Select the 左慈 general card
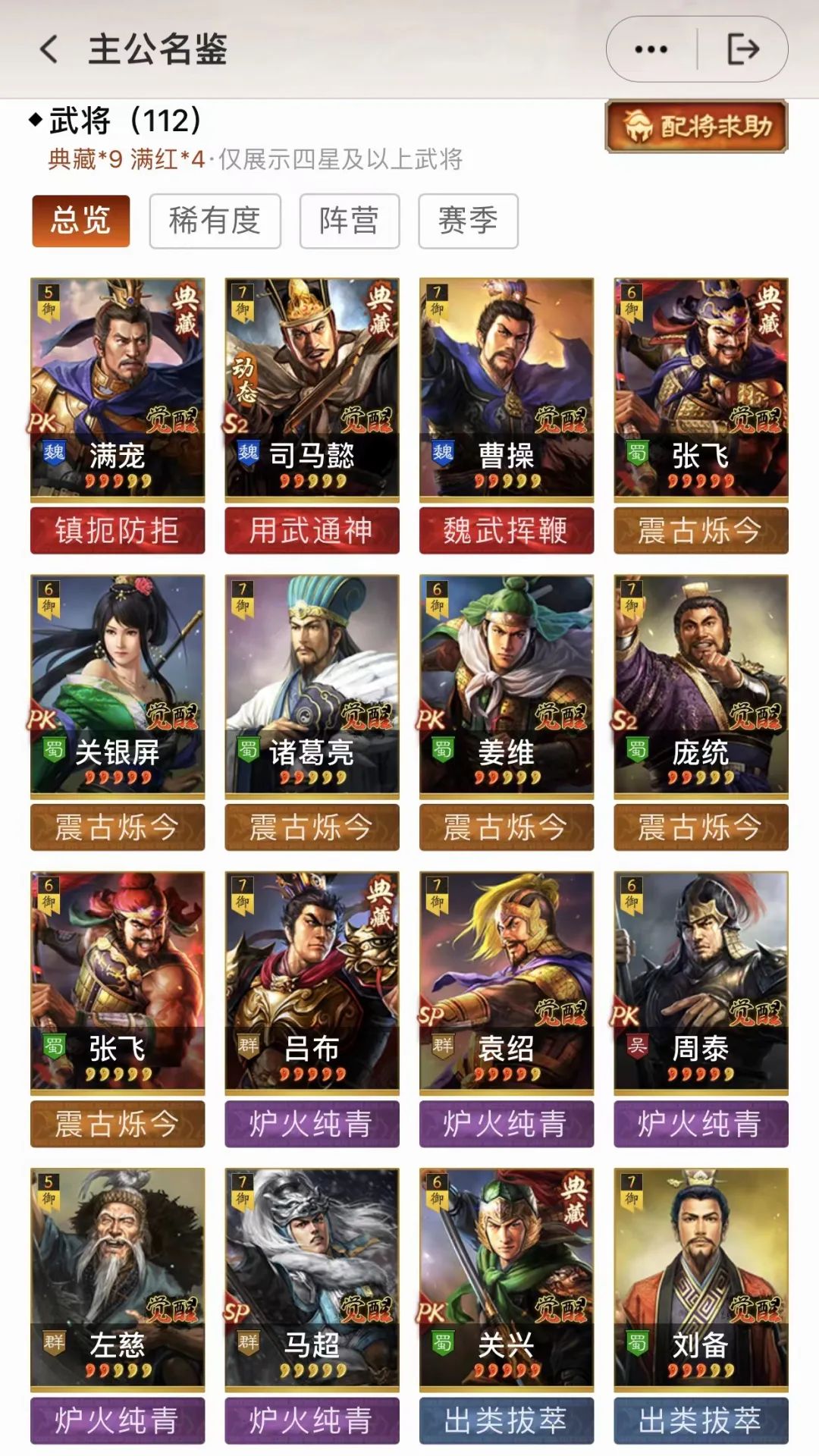 click(118, 1278)
